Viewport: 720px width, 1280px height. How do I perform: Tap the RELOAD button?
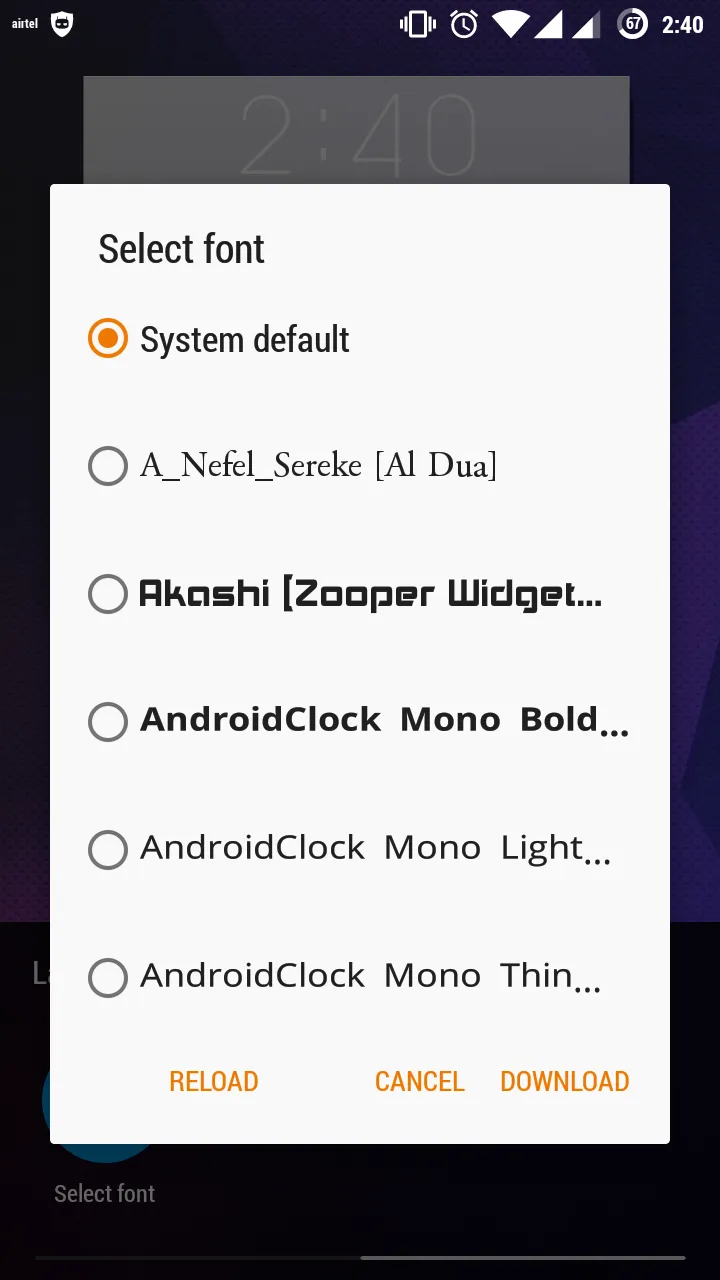point(214,1081)
